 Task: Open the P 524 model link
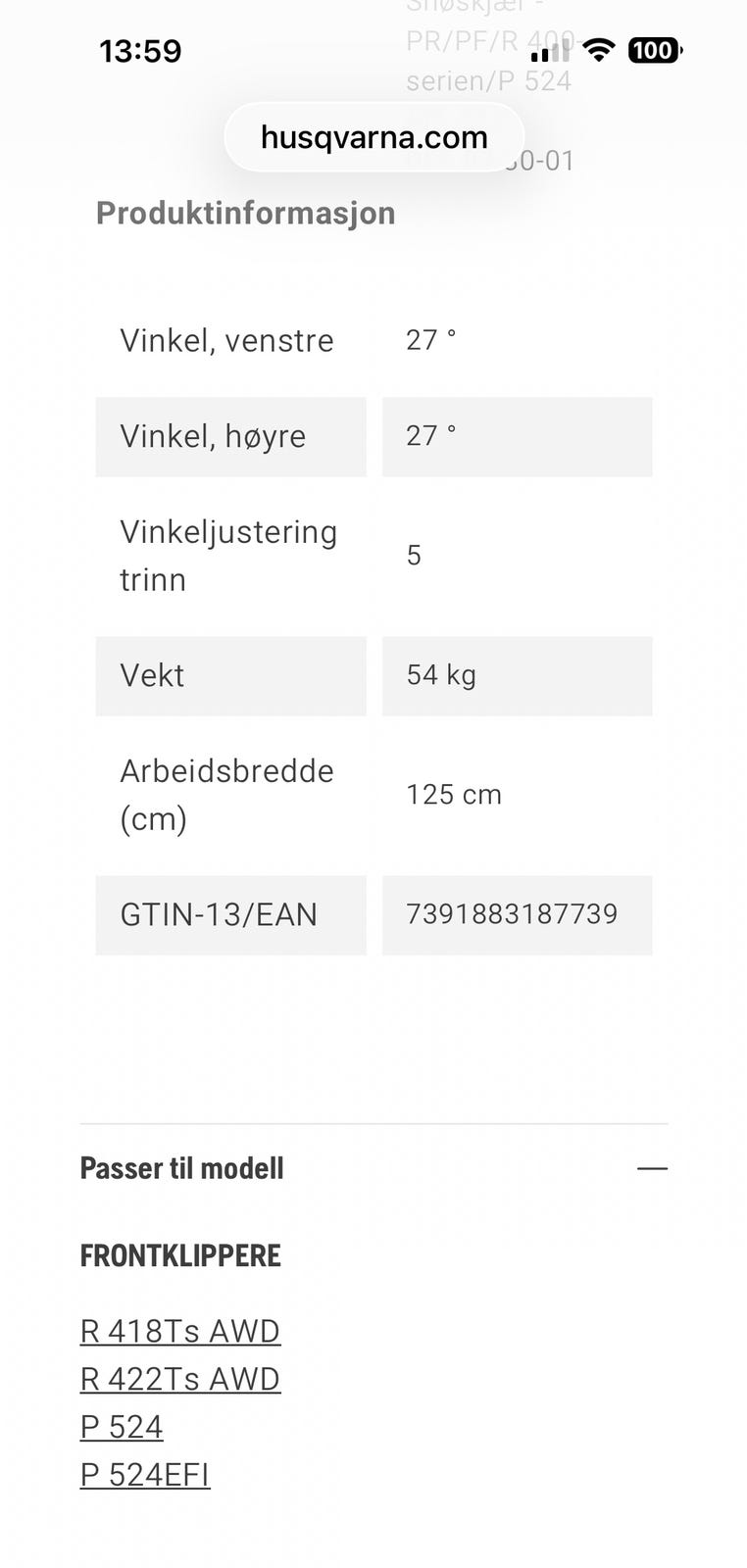122,1427
